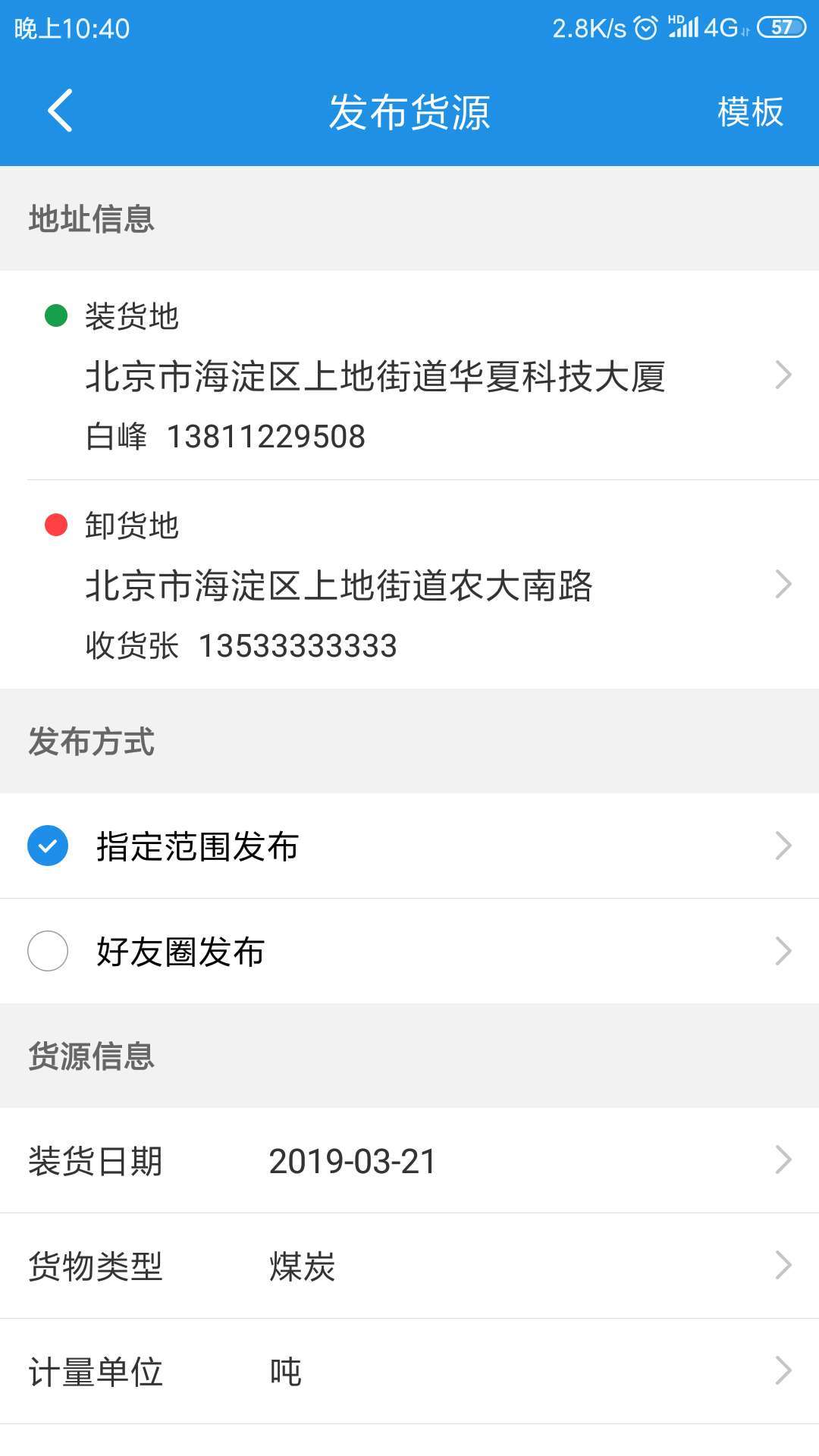Open the 货物类型 cargo type selector
The height and width of the screenshot is (1456, 819).
(409, 1264)
